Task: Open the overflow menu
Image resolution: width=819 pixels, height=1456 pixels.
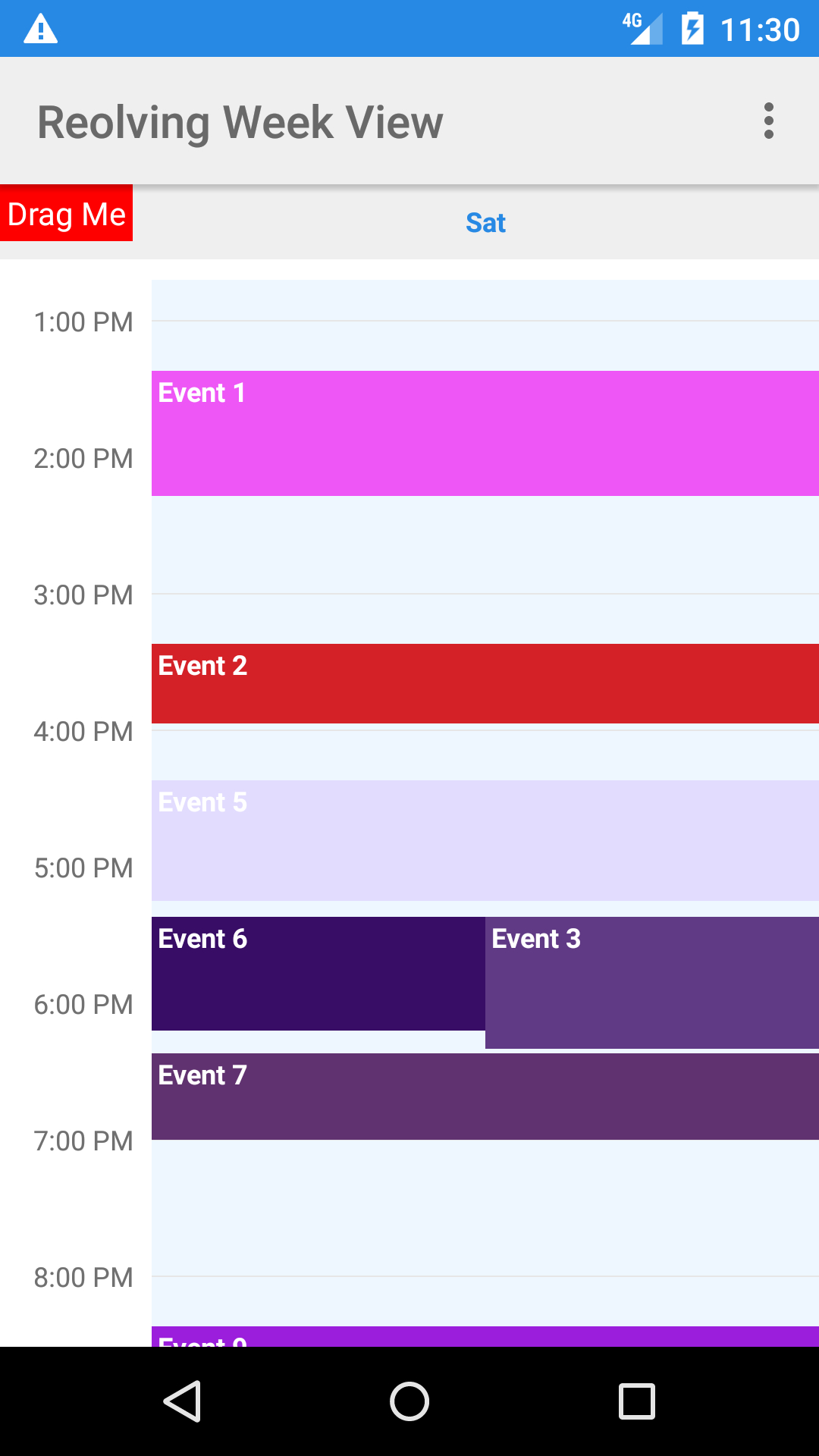Action: 768,121
